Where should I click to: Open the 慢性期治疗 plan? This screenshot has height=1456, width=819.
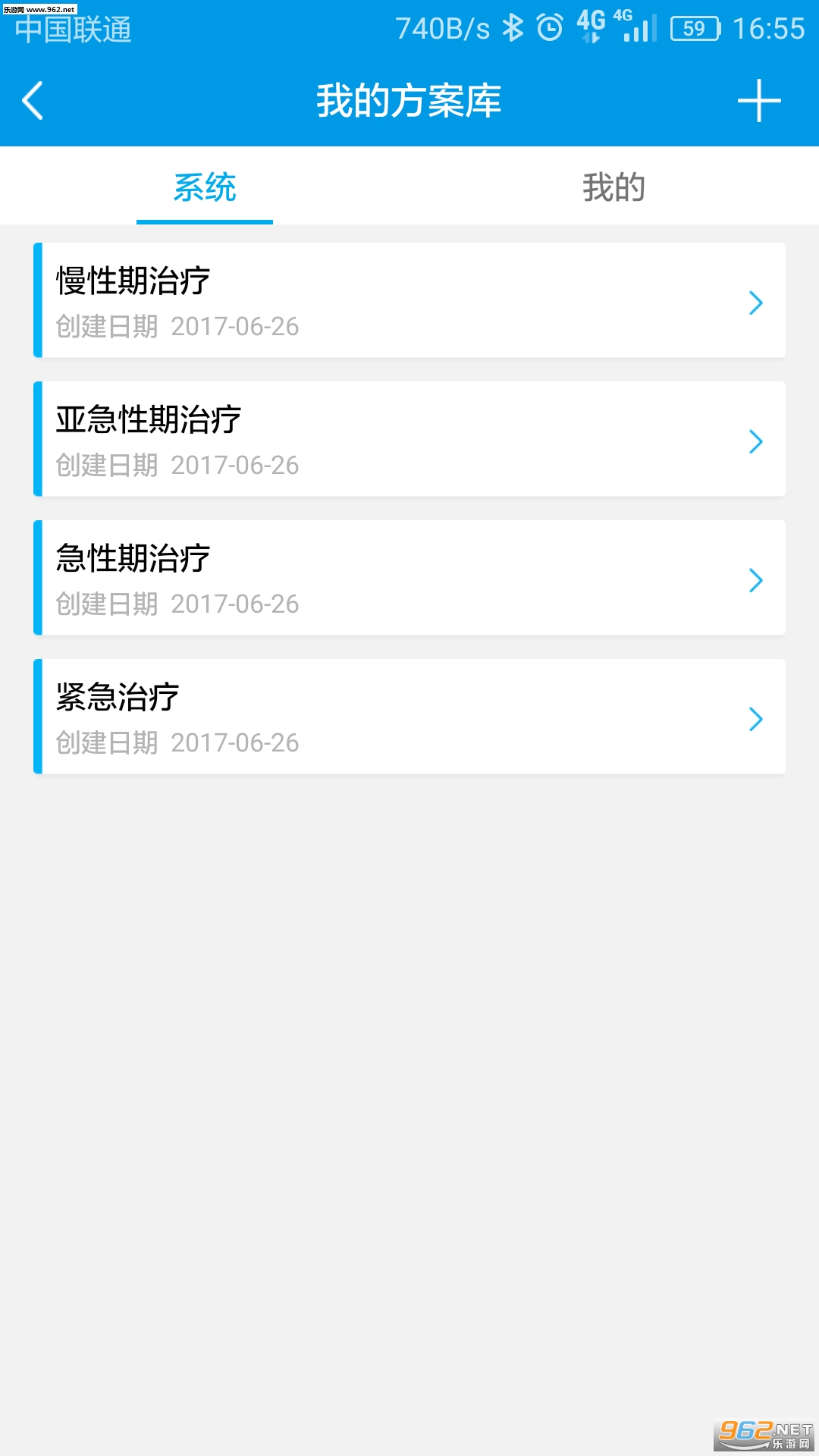pyautogui.click(x=409, y=300)
